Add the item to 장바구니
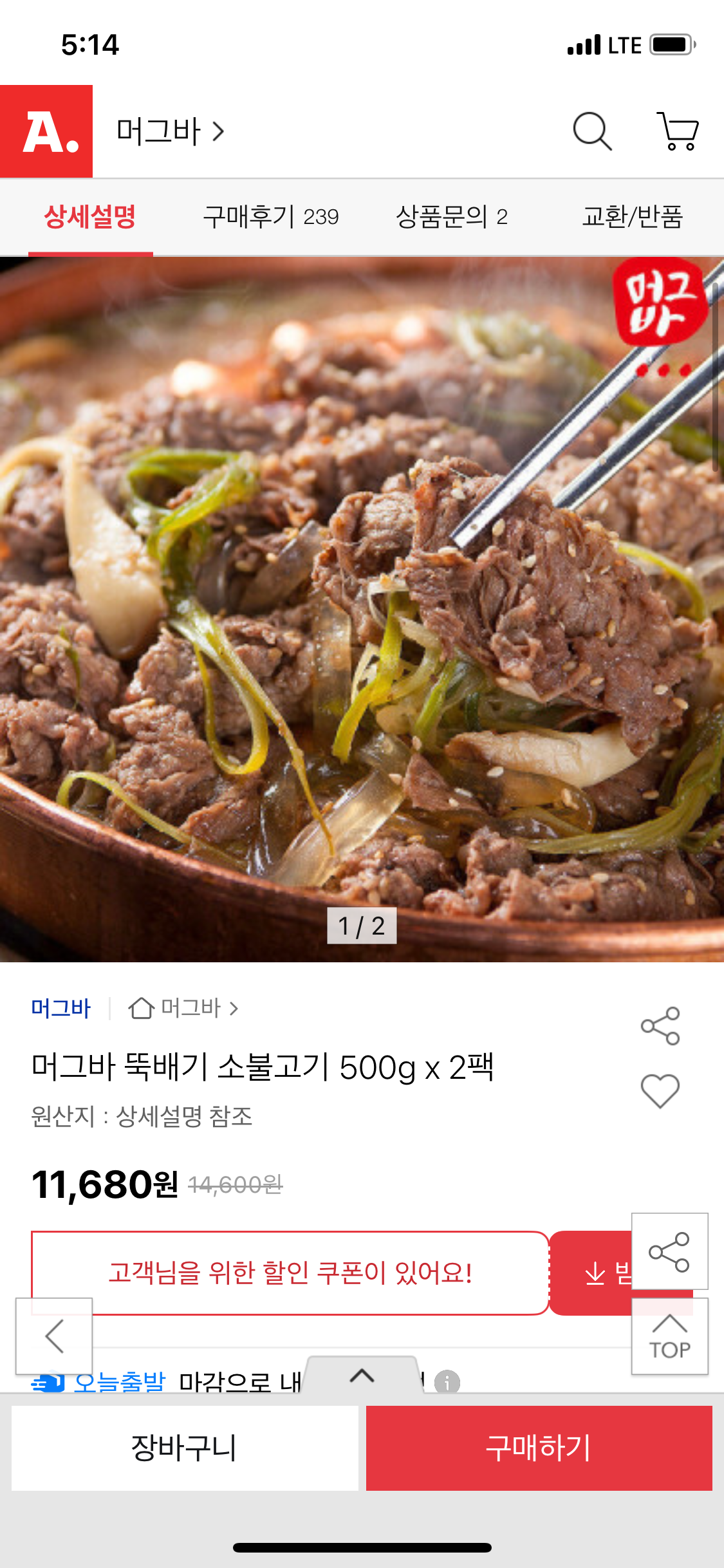 point(185,1448)
